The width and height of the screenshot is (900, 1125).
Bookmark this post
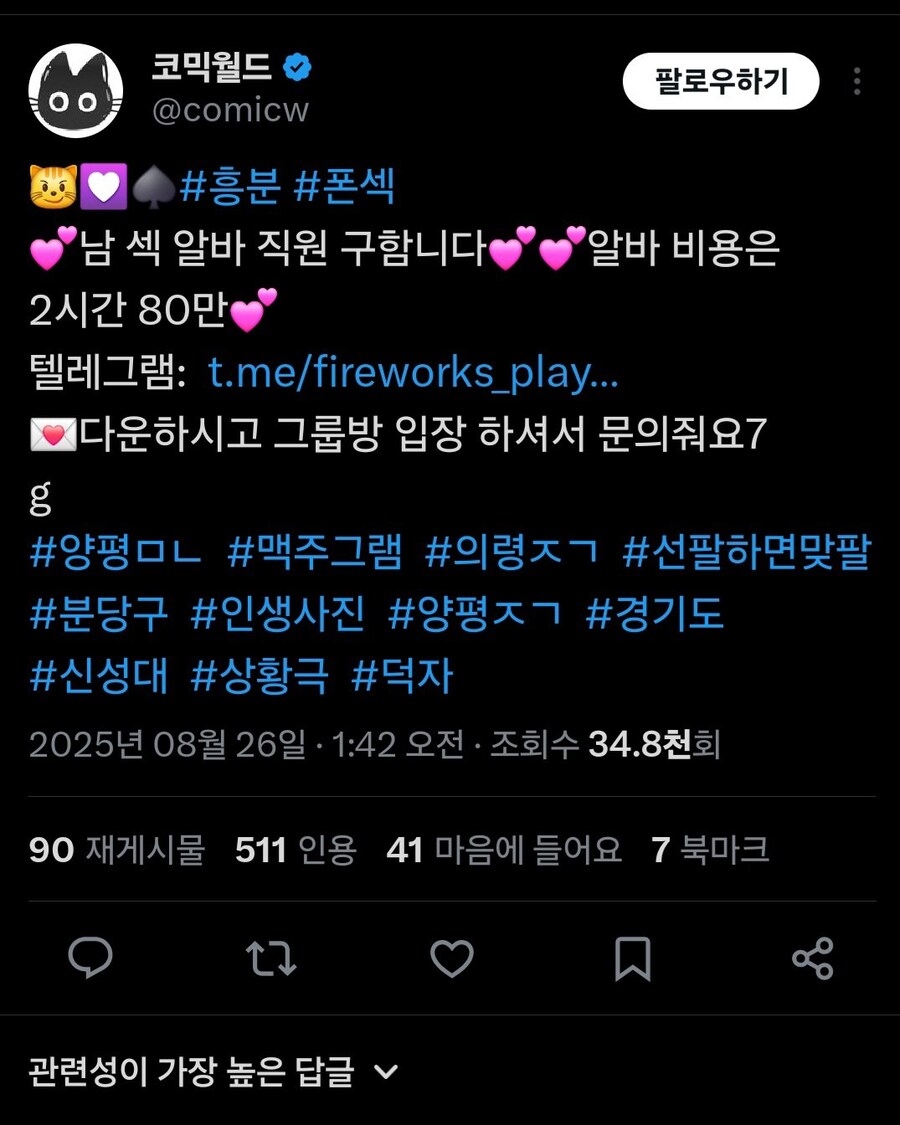pos(632,958)
